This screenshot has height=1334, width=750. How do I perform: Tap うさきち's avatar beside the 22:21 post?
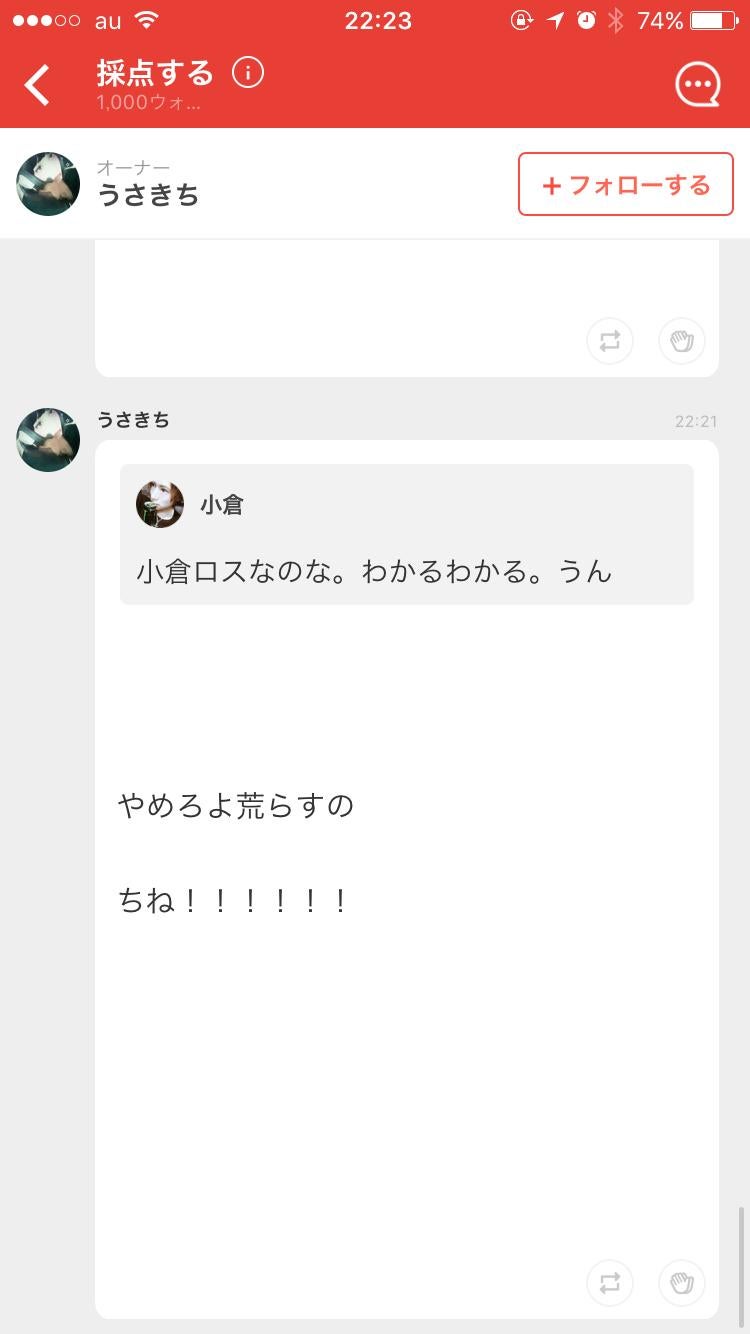pyautogui.click(x=47, y=439)
